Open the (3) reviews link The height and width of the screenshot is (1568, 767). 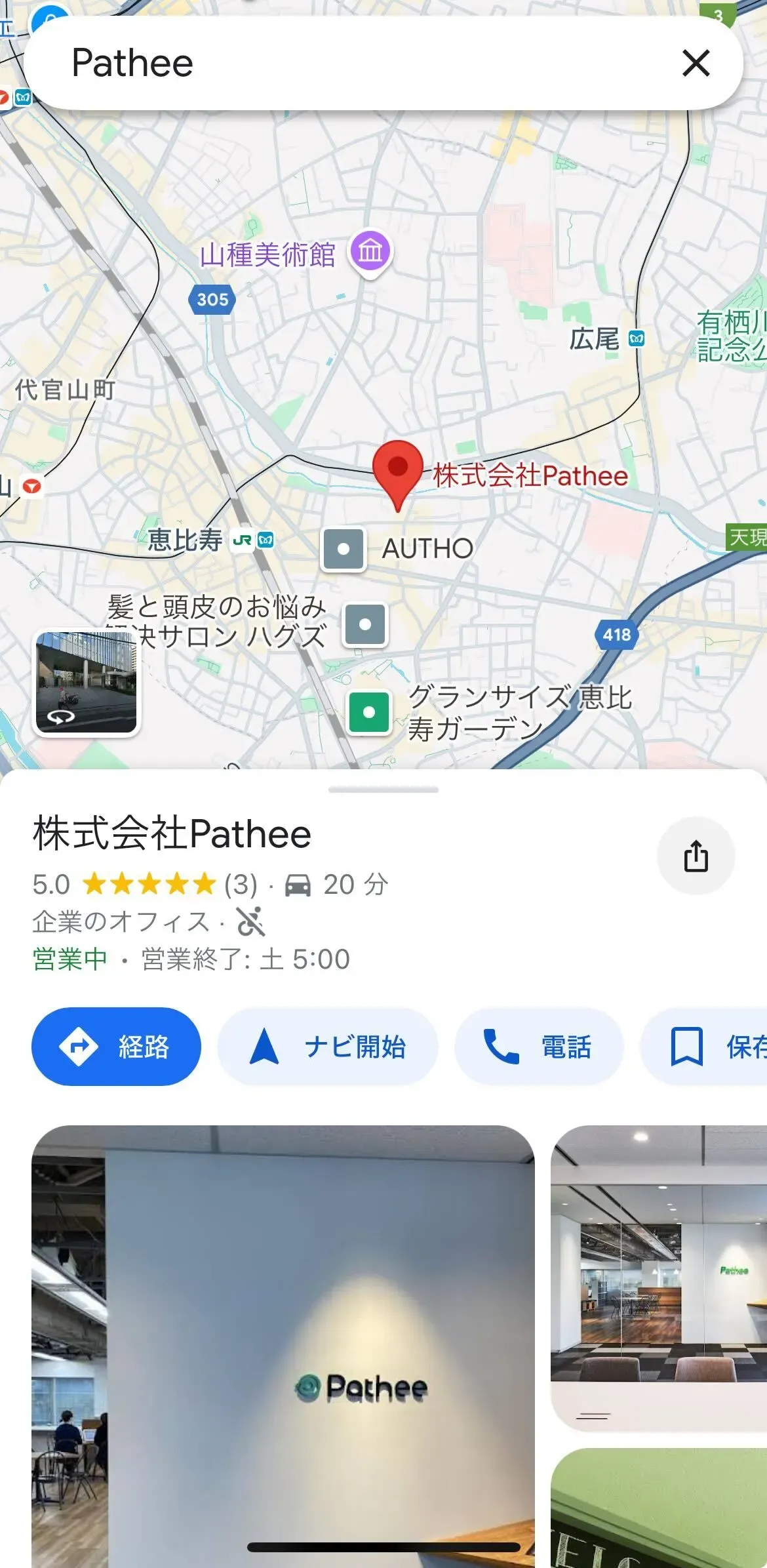click(242, 883)
